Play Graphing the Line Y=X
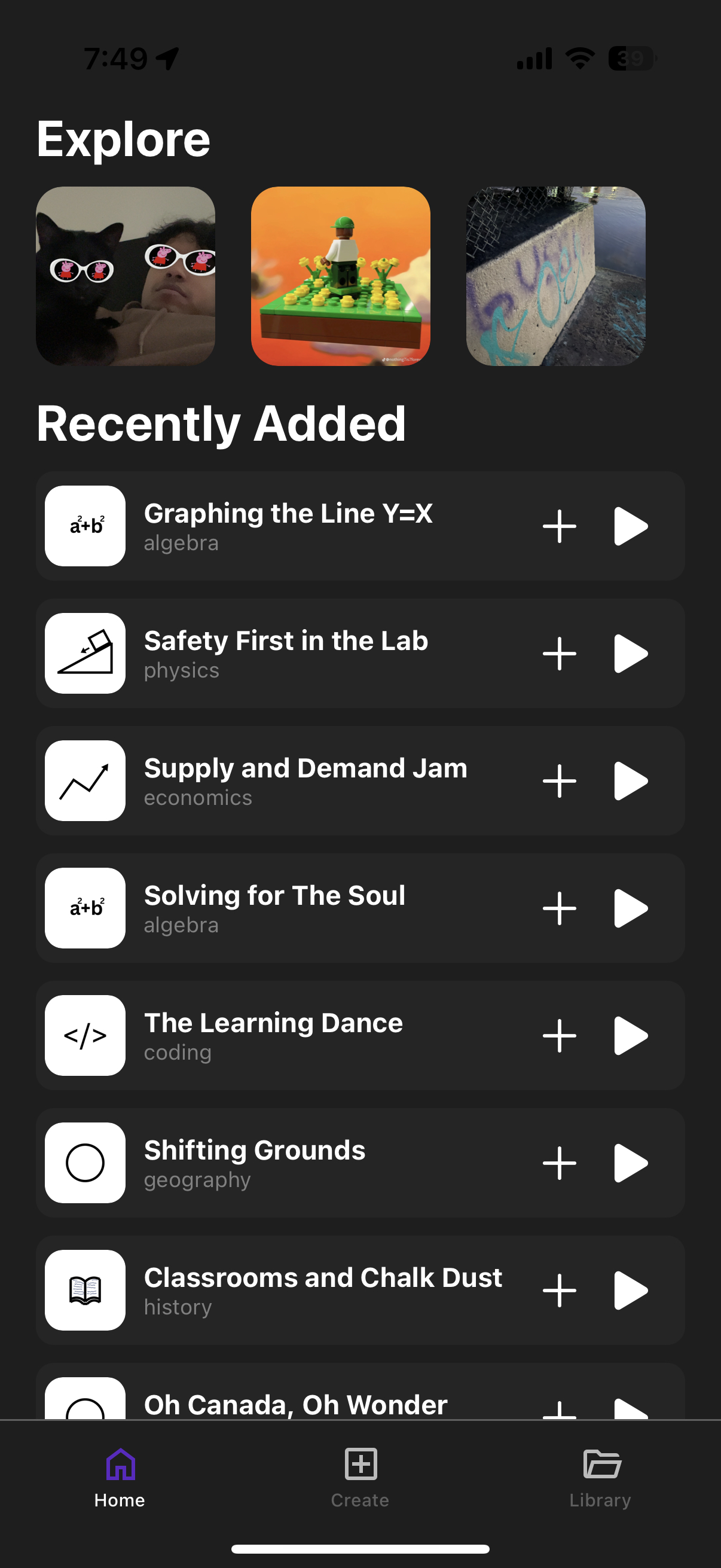This screenshot has height=1568, width=721. pyautogui.click(x=630, y=526)
